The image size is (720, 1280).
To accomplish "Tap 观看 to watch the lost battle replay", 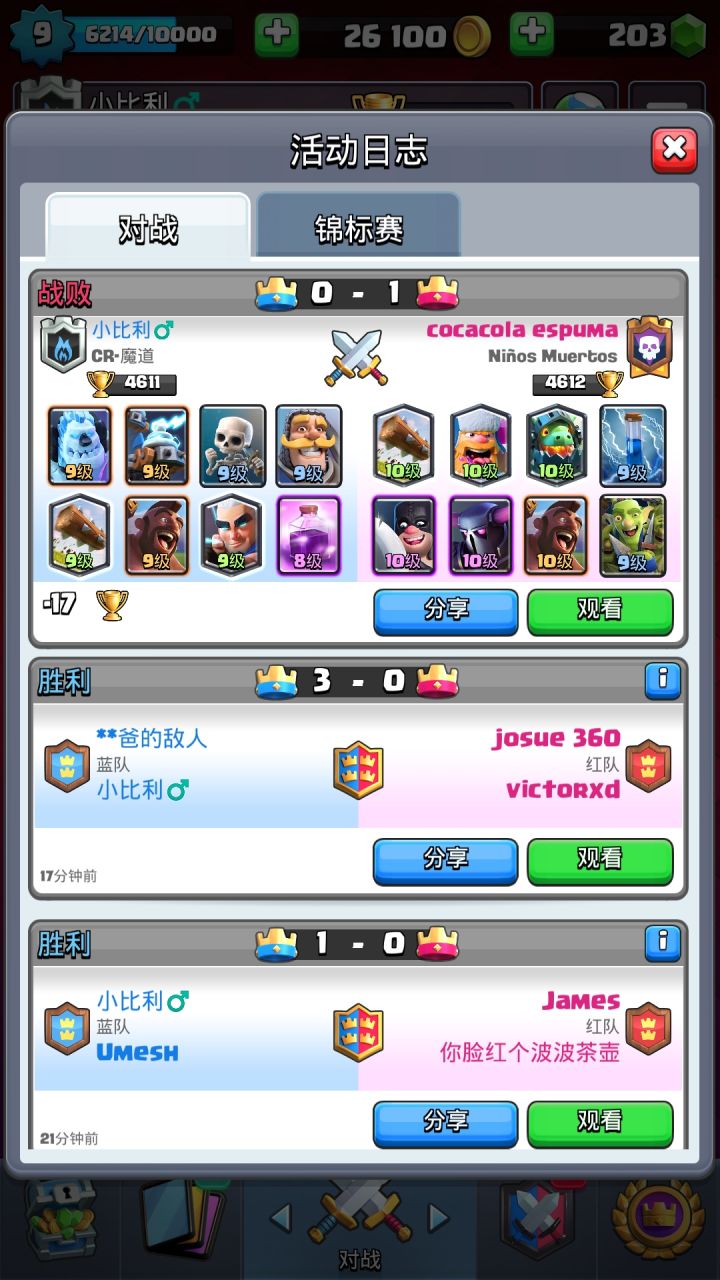I will [x=599, y=613].
